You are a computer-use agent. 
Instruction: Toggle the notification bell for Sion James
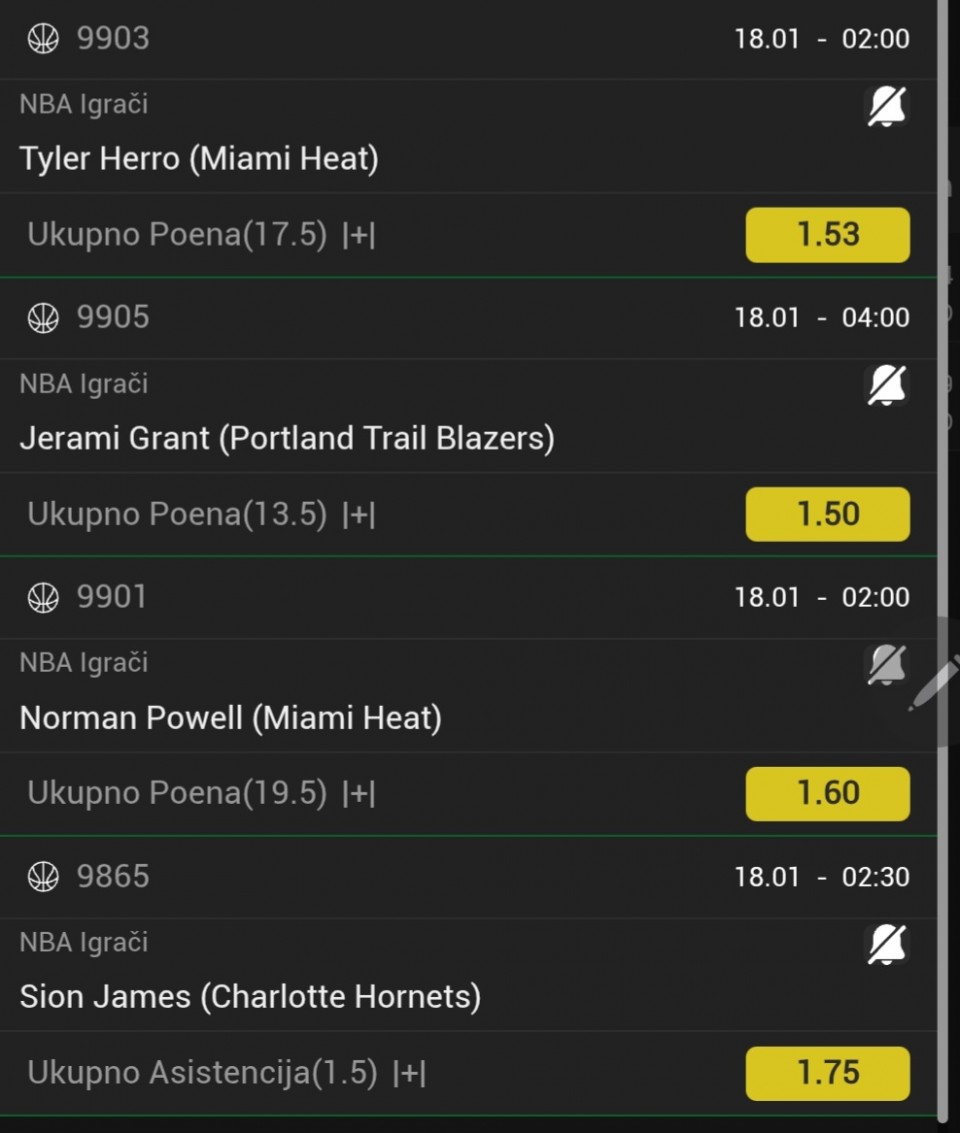tap(886, 944)
